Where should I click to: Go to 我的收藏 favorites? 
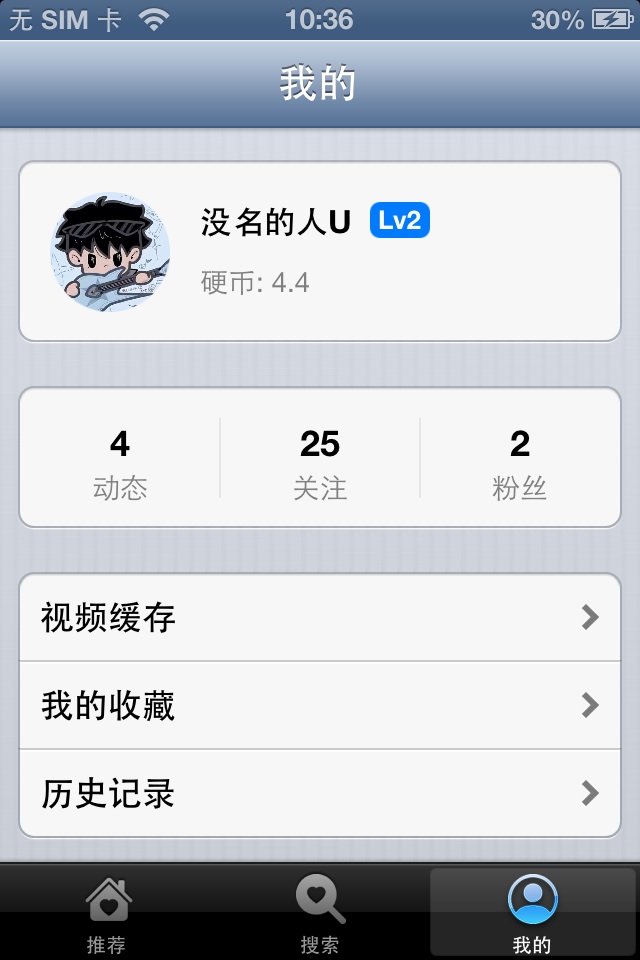(x=320, y=705)
